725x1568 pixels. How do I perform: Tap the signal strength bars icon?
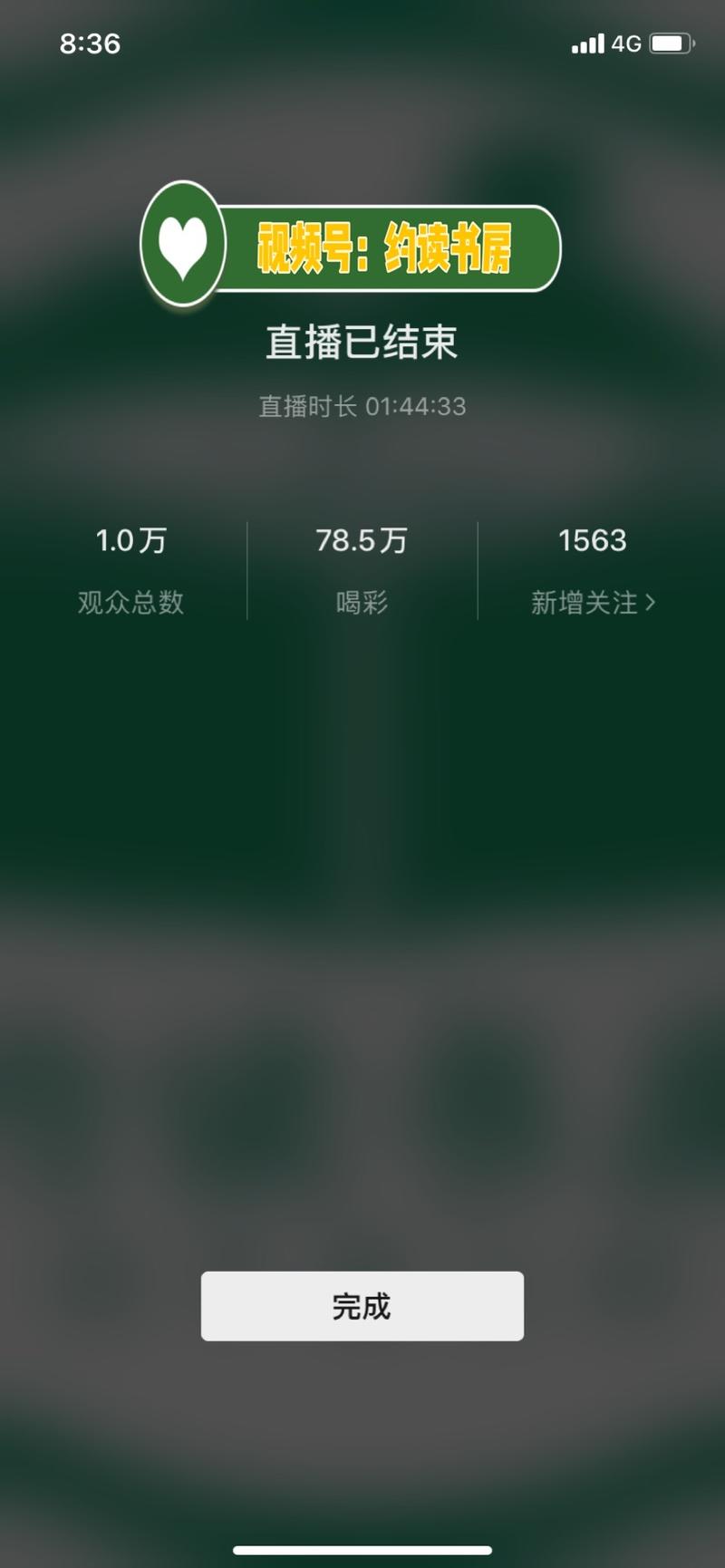coord(588,44)
